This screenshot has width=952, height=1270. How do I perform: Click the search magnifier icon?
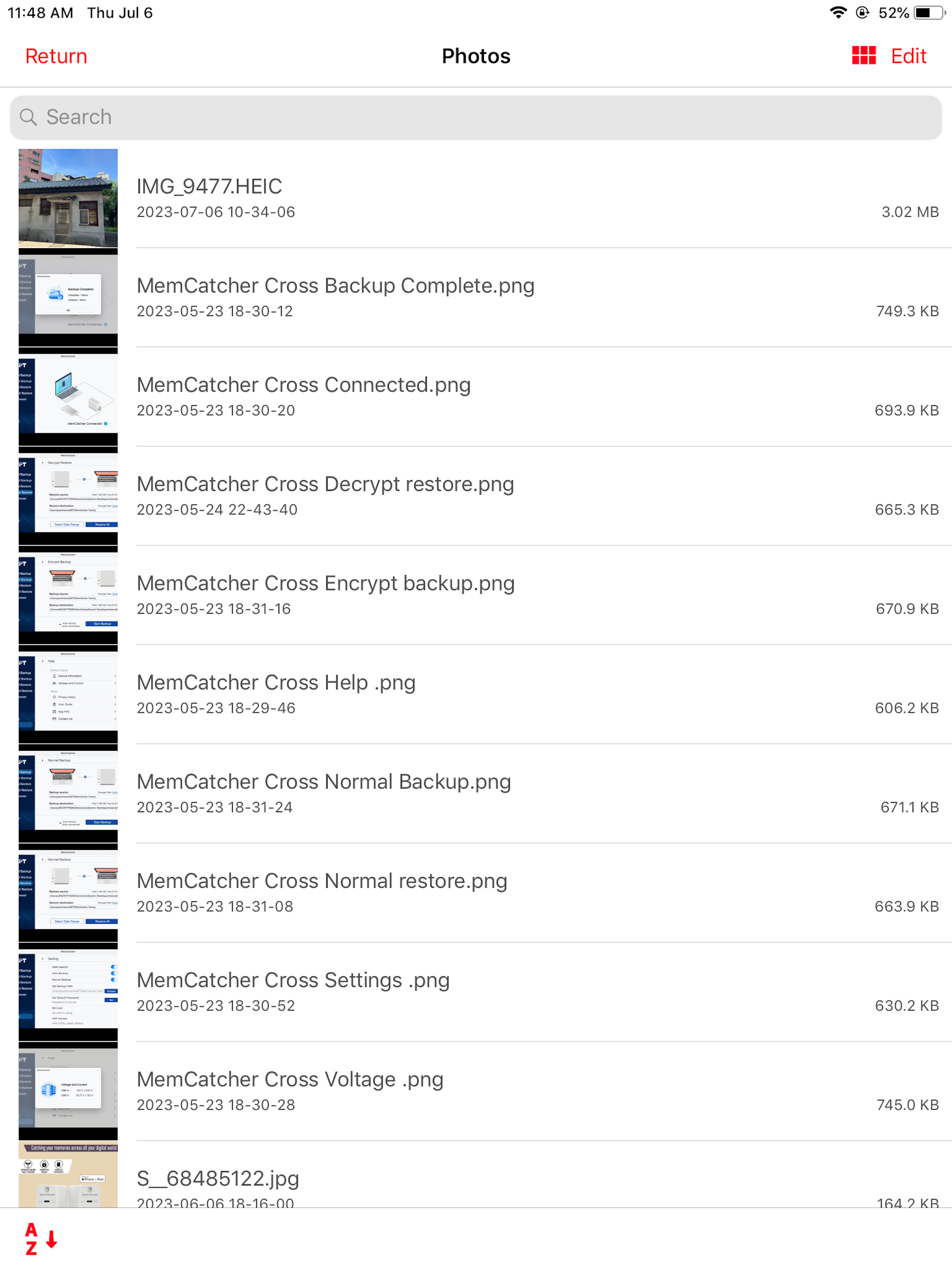click(30, 117)
